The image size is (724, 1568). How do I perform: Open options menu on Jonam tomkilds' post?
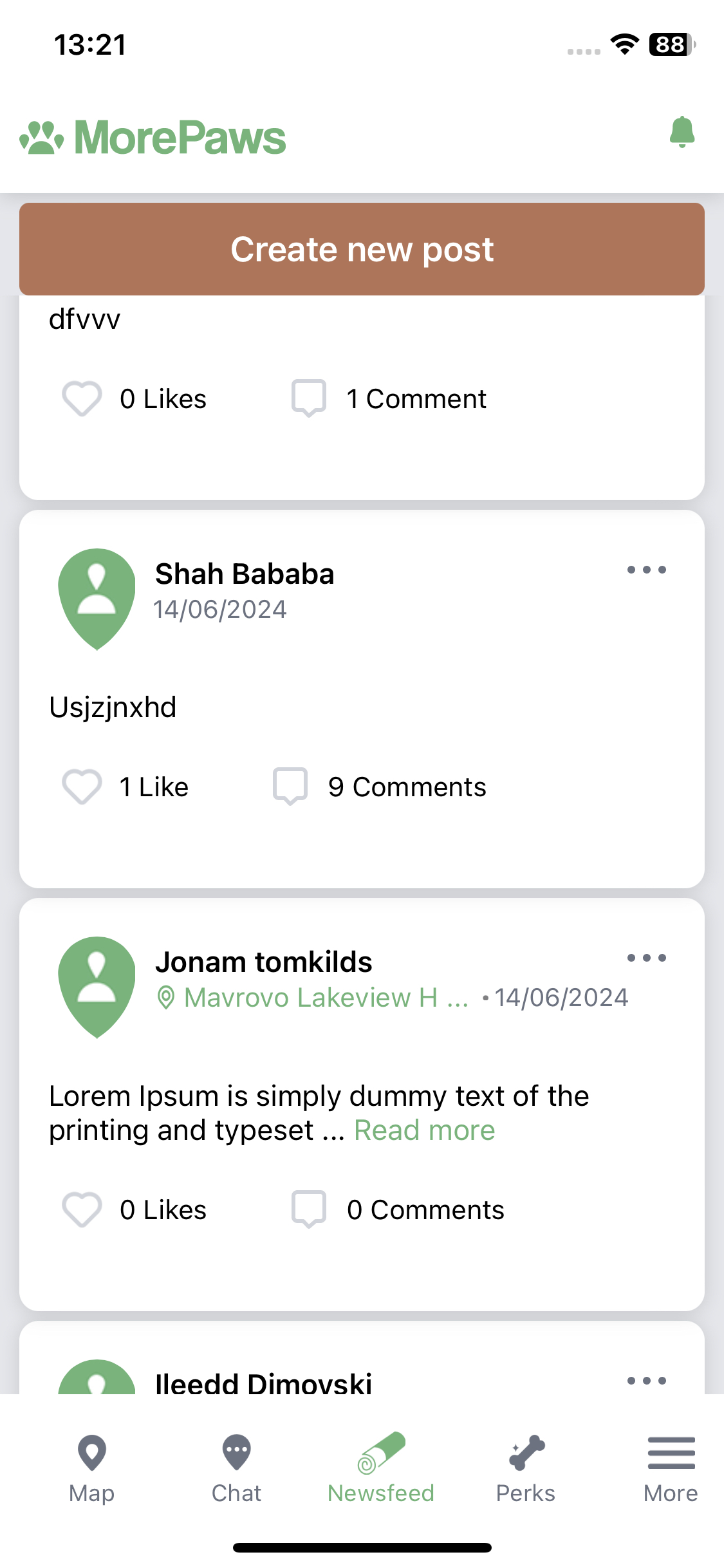646,958
